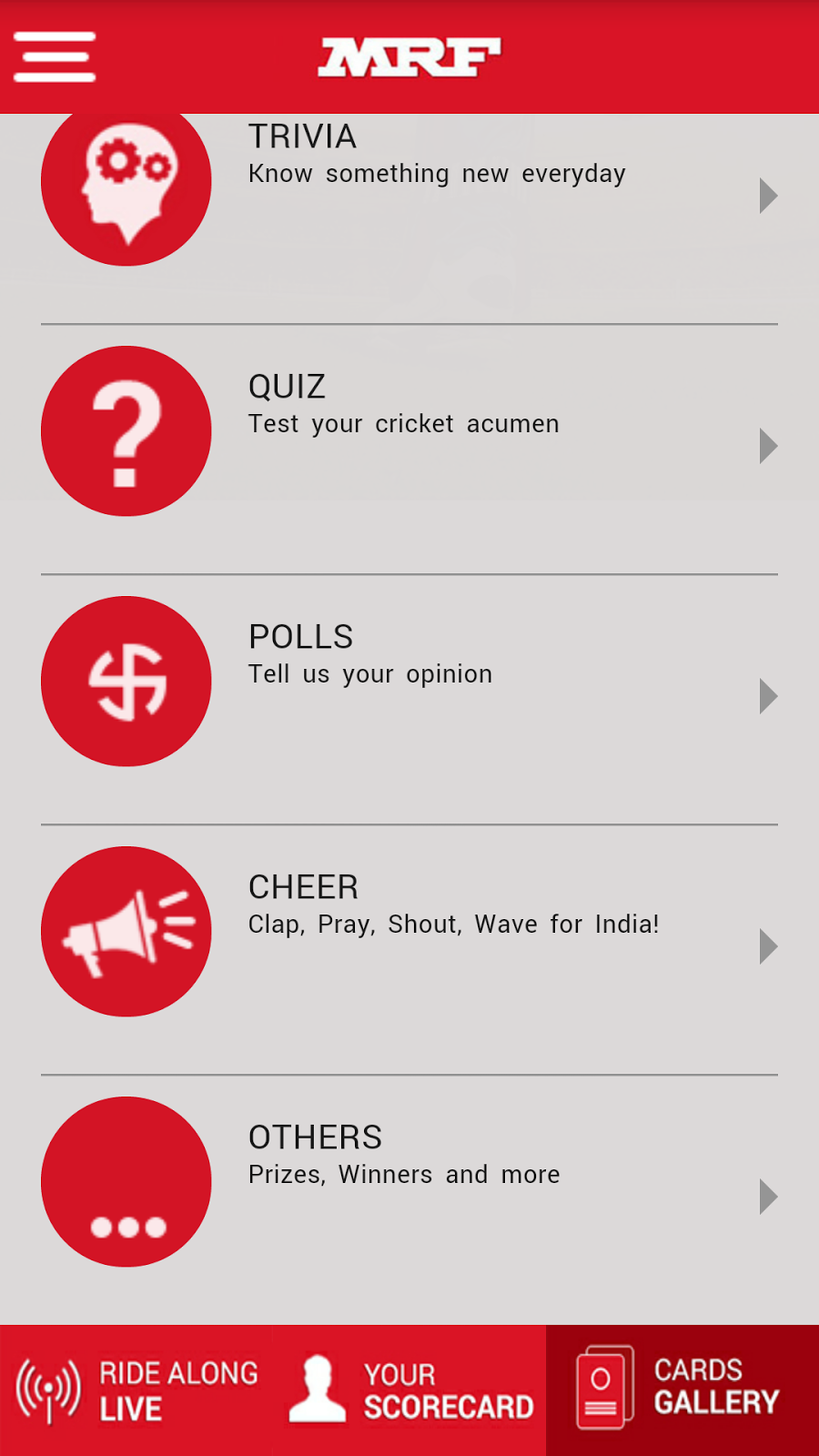Open the hamburger drawer menu
Viewport: 819px width, 1456px height.
coord(55,56)
